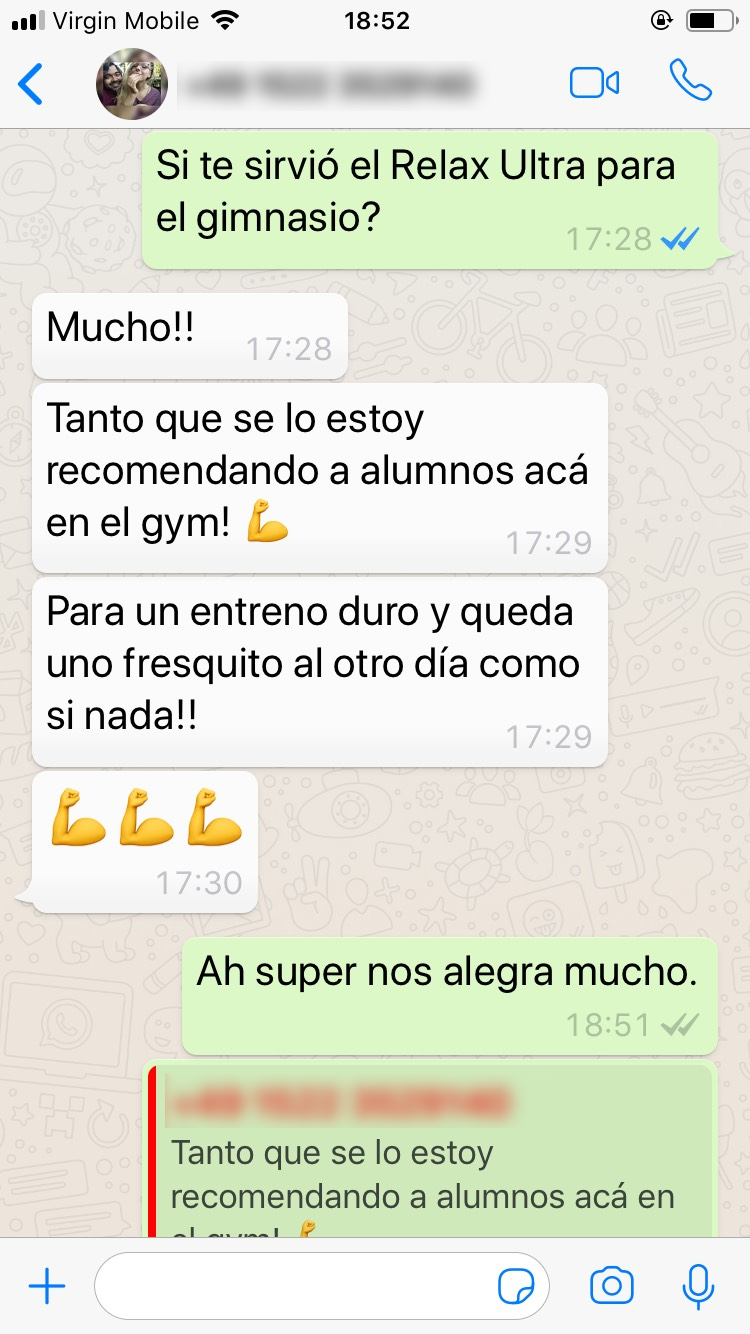Open the camera to send a photo
Image resolution: width=750 pixels, height=1334 pixels.
[x=612, y=1286]
